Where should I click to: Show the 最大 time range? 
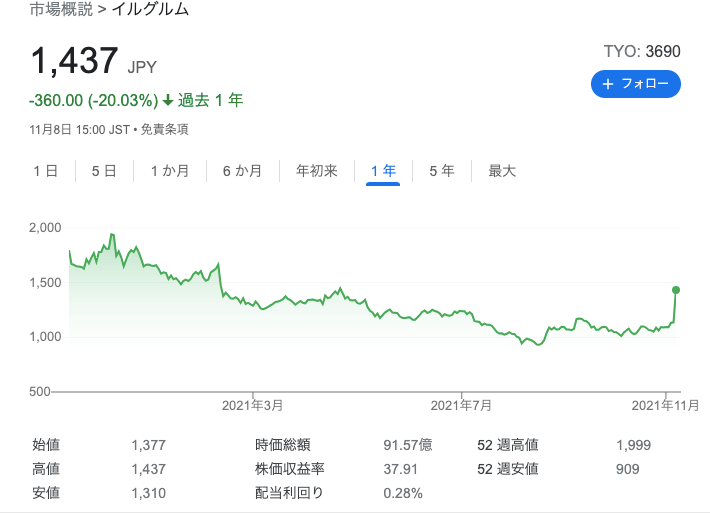click(x=502, y=171)
